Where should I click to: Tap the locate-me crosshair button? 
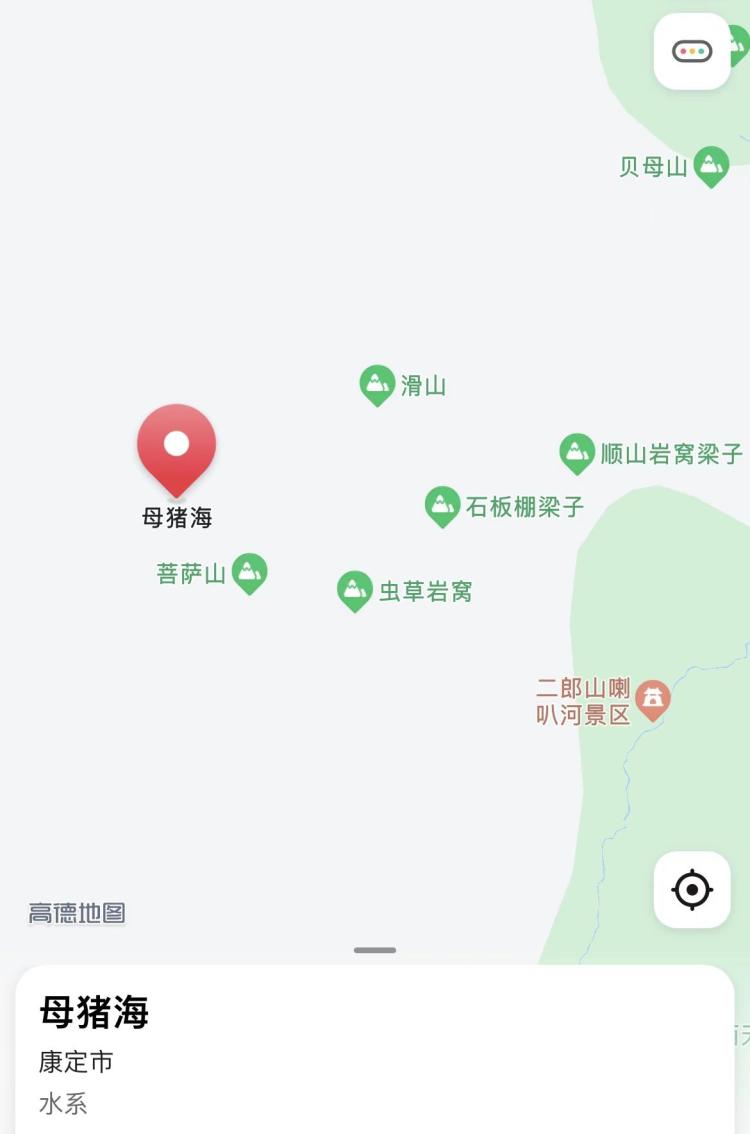(x=692, y=889)
